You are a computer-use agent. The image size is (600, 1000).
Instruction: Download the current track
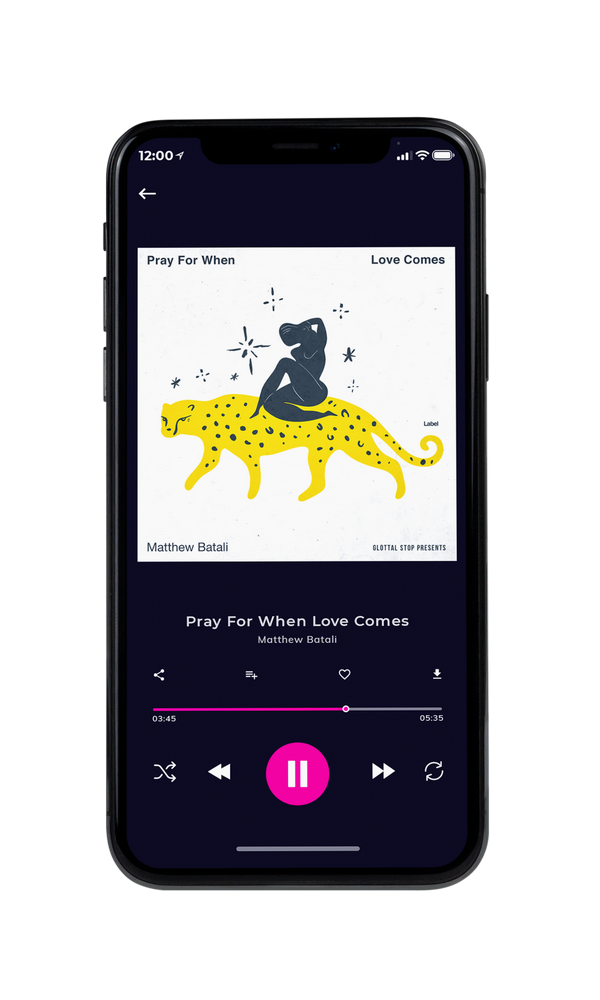tap(437, 674)
